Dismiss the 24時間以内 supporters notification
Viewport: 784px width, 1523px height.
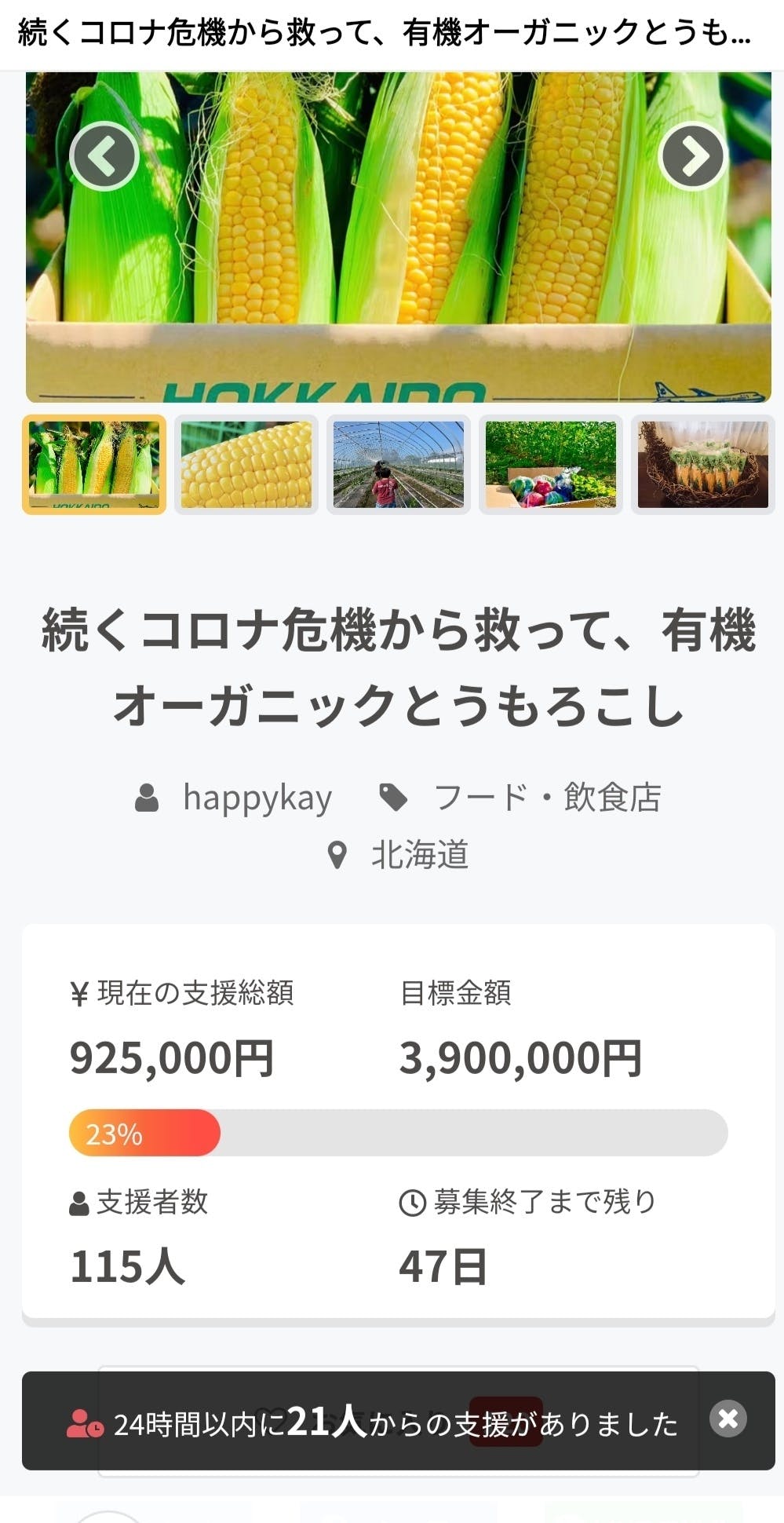727,1419
